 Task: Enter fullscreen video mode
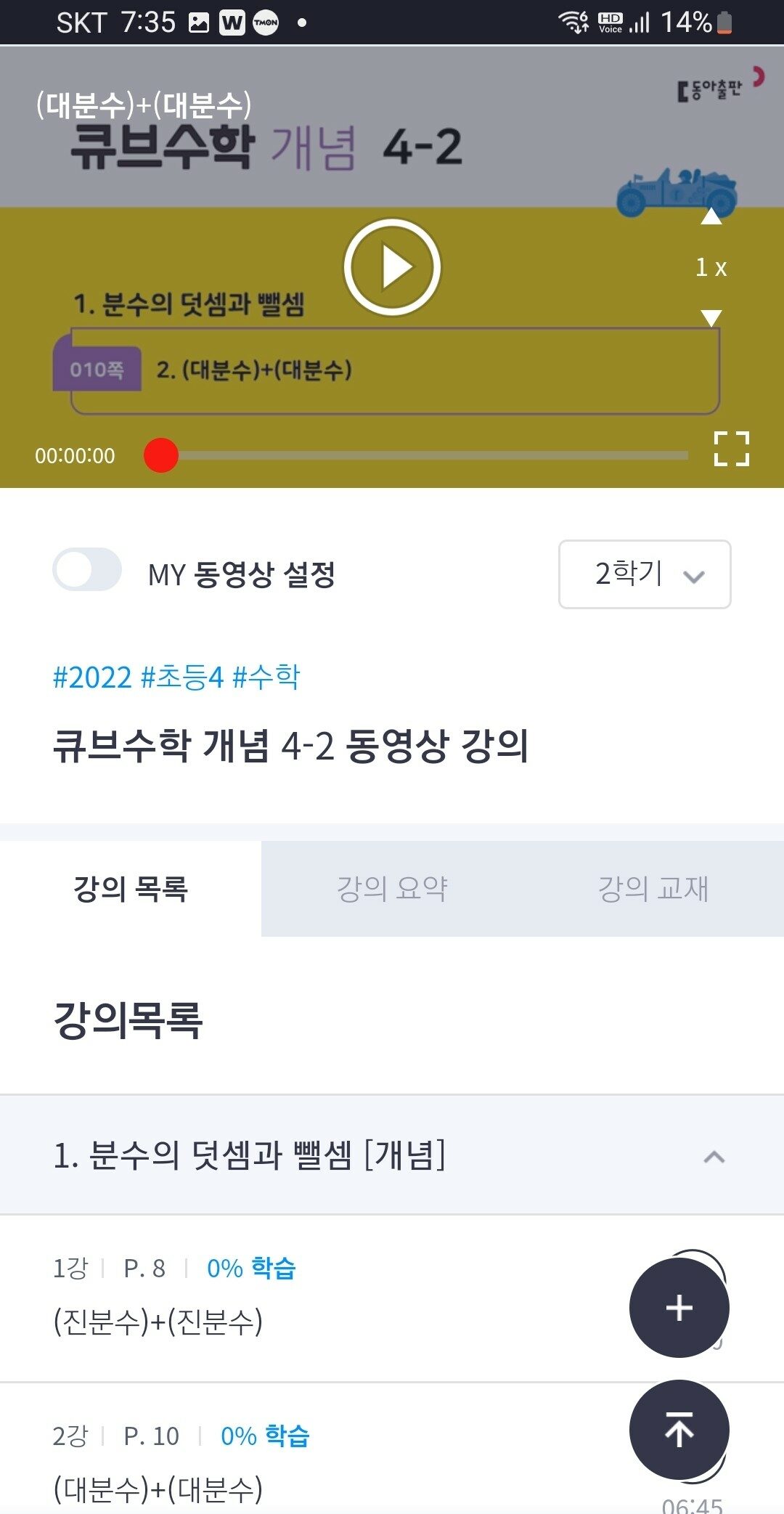[x=731, y=448]
